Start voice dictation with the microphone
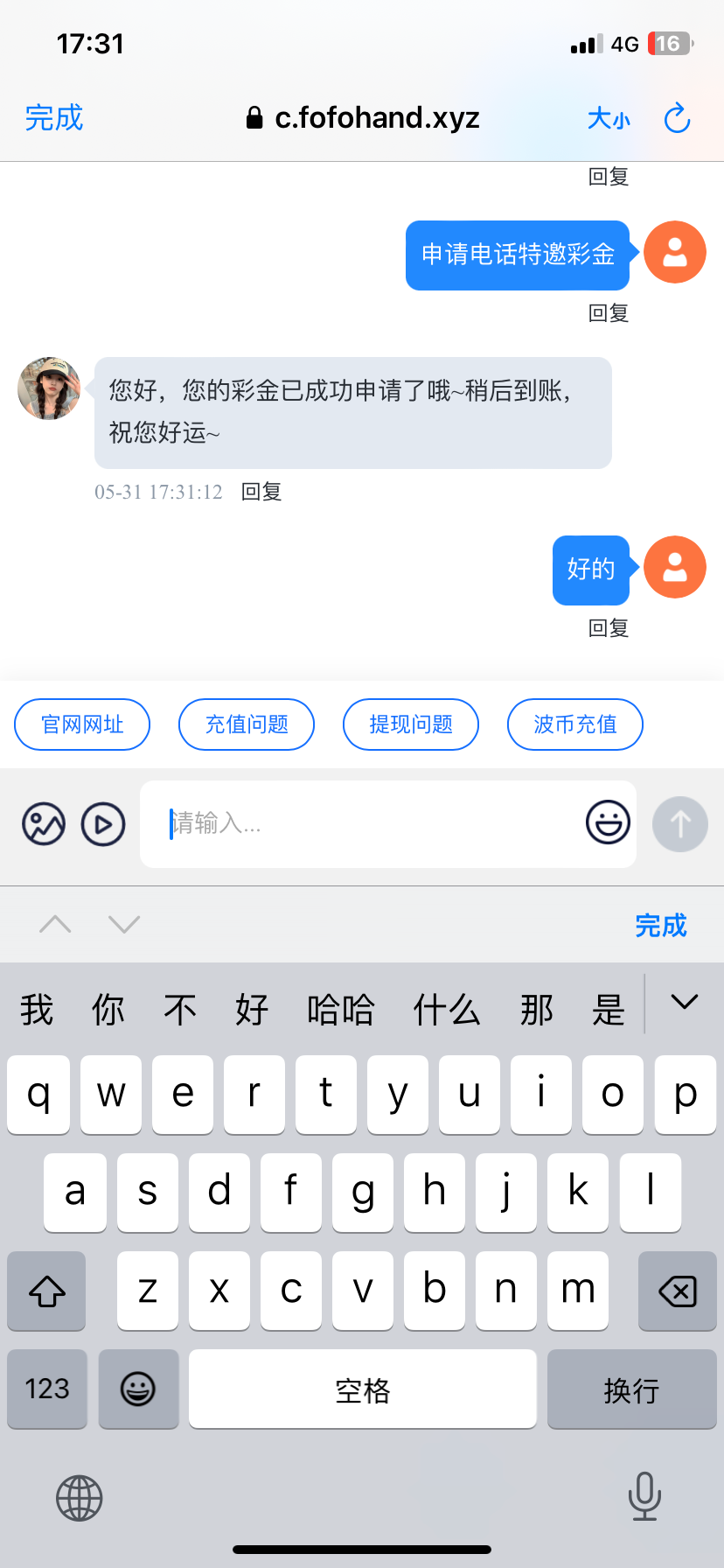Image resolution: width=724 pixels, height=1568 pixels. [x=644, y=1496]
